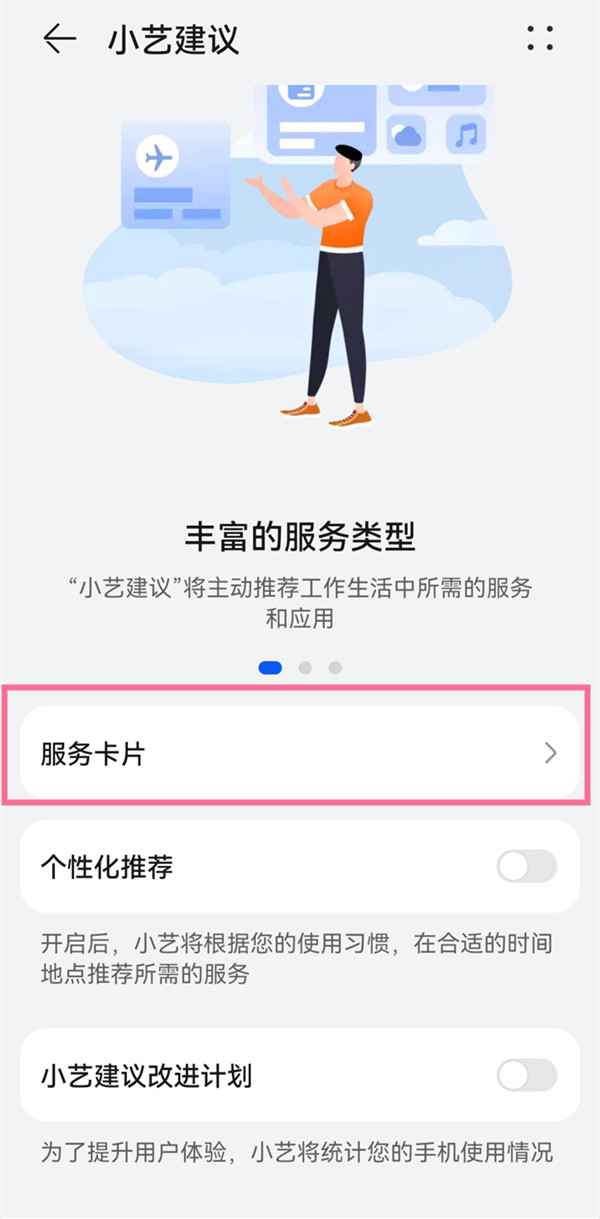Turn on 小艺建议改进计划 toggle
The width and height of the screenshot is (600, 1219).
tap(526, 1076)
